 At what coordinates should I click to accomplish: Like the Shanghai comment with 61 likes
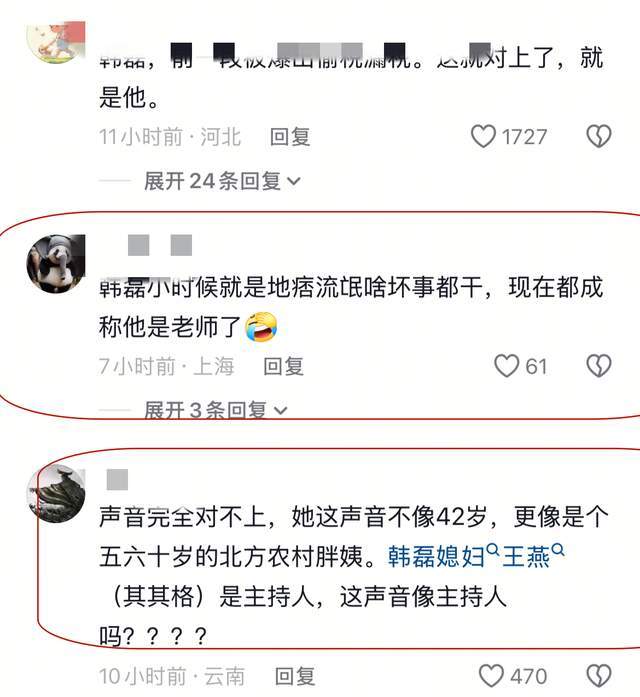(x=507, y=366)
